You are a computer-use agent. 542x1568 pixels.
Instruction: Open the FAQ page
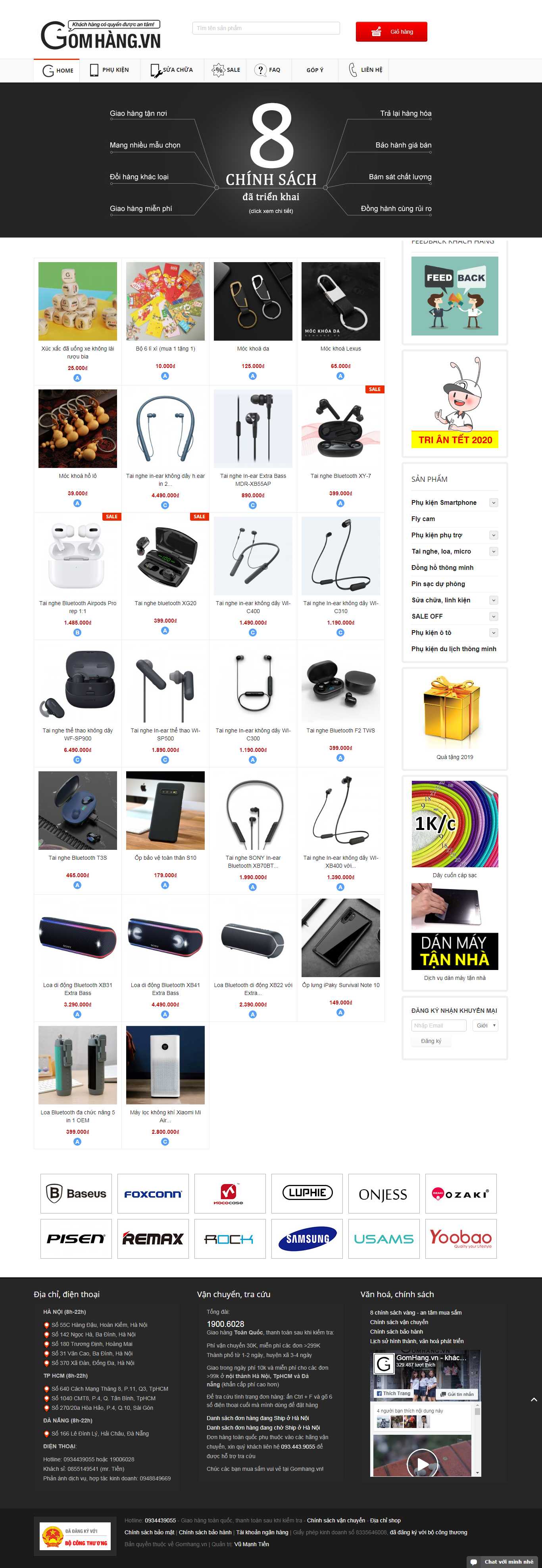click(x=268, y=70)
